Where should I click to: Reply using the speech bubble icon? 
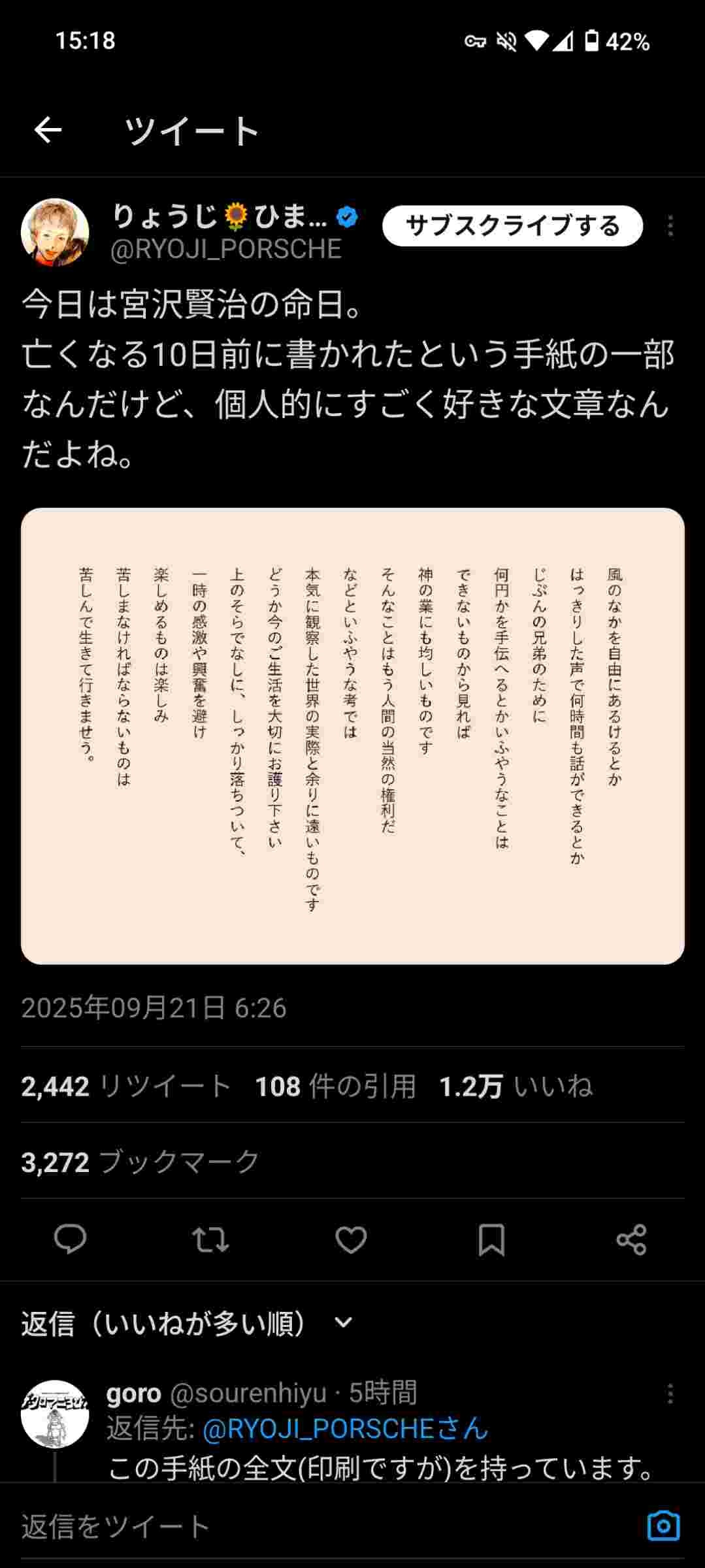[70, 1239]
